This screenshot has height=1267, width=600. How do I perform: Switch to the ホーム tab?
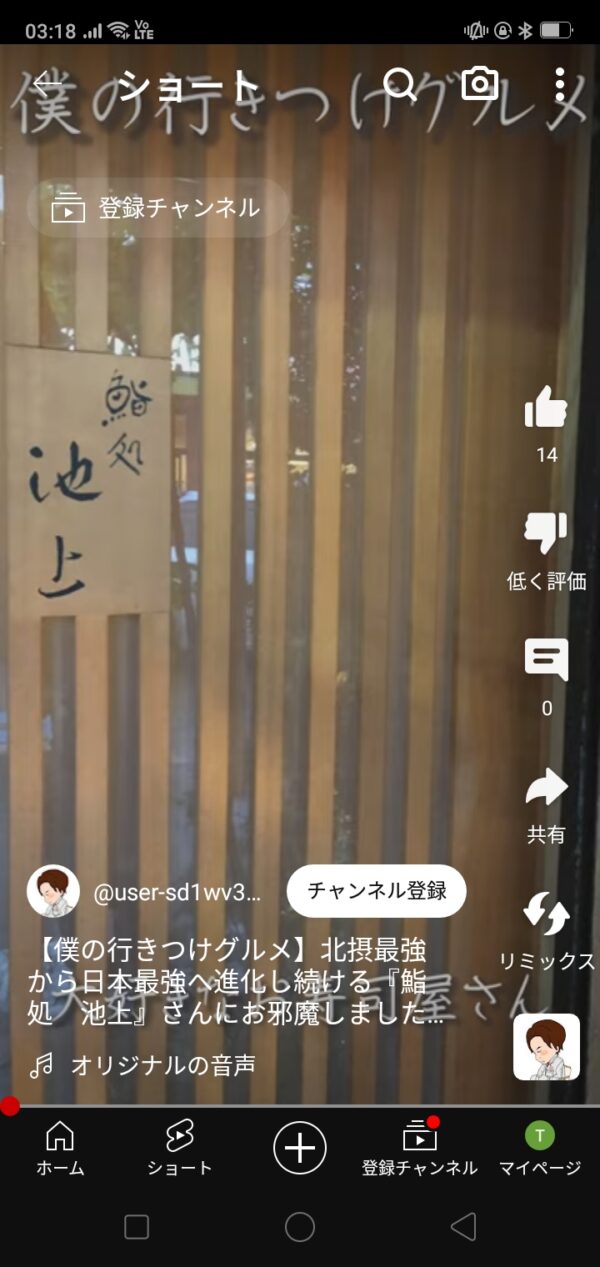(x=60, y=1147)
